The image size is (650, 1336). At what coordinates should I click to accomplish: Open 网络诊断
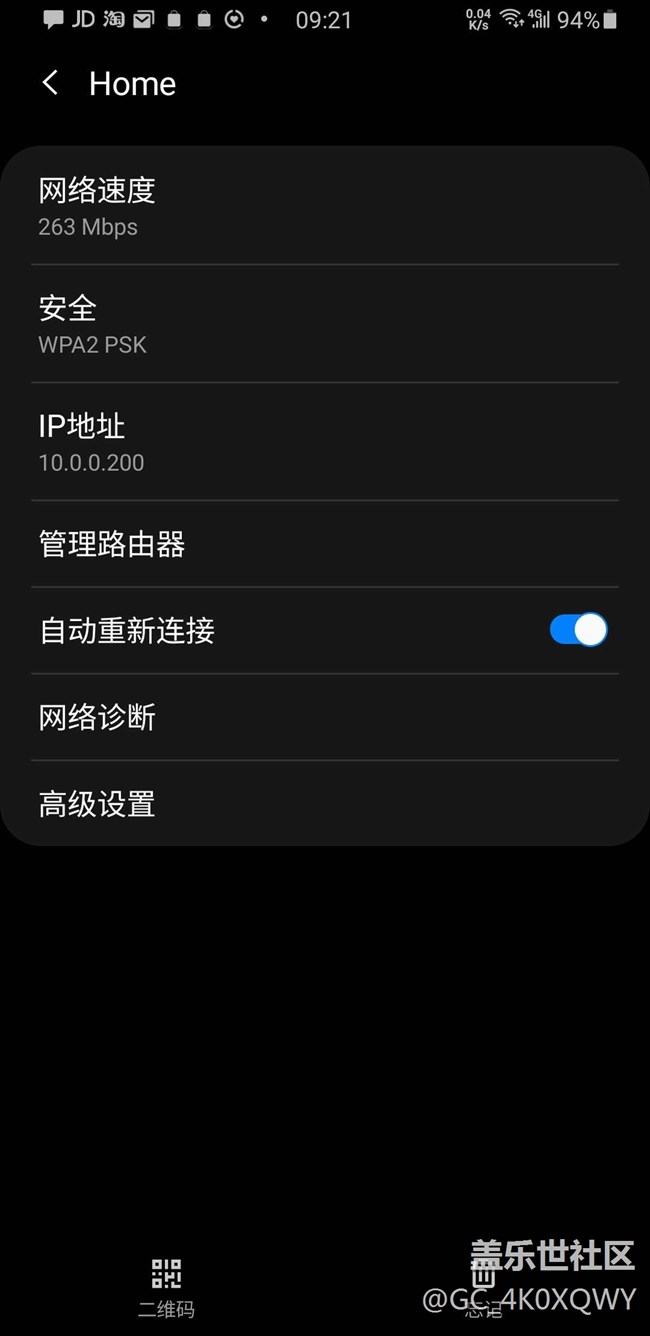pos(325,717)
